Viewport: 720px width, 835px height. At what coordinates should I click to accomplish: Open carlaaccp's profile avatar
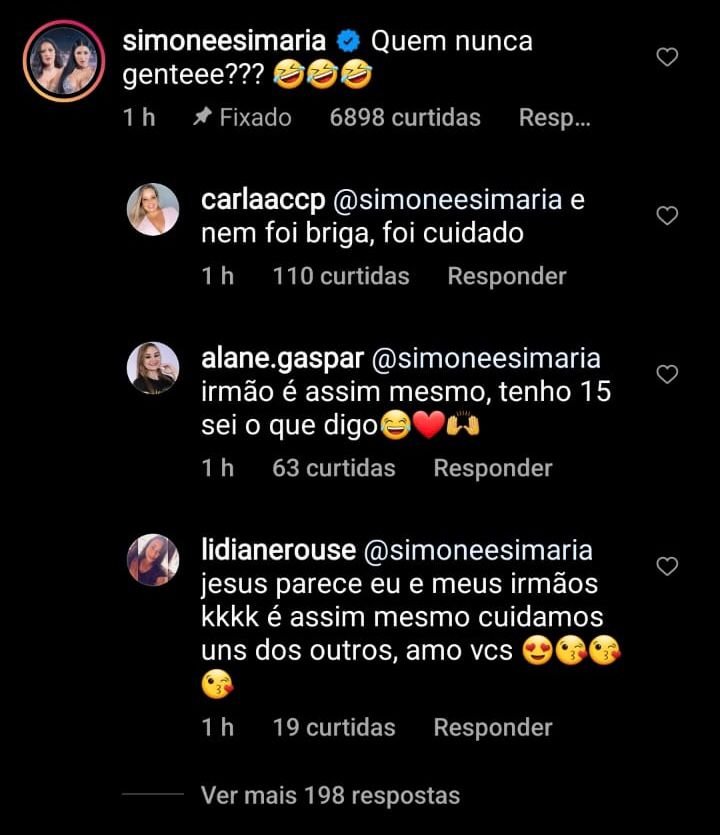tap(153, 209)
